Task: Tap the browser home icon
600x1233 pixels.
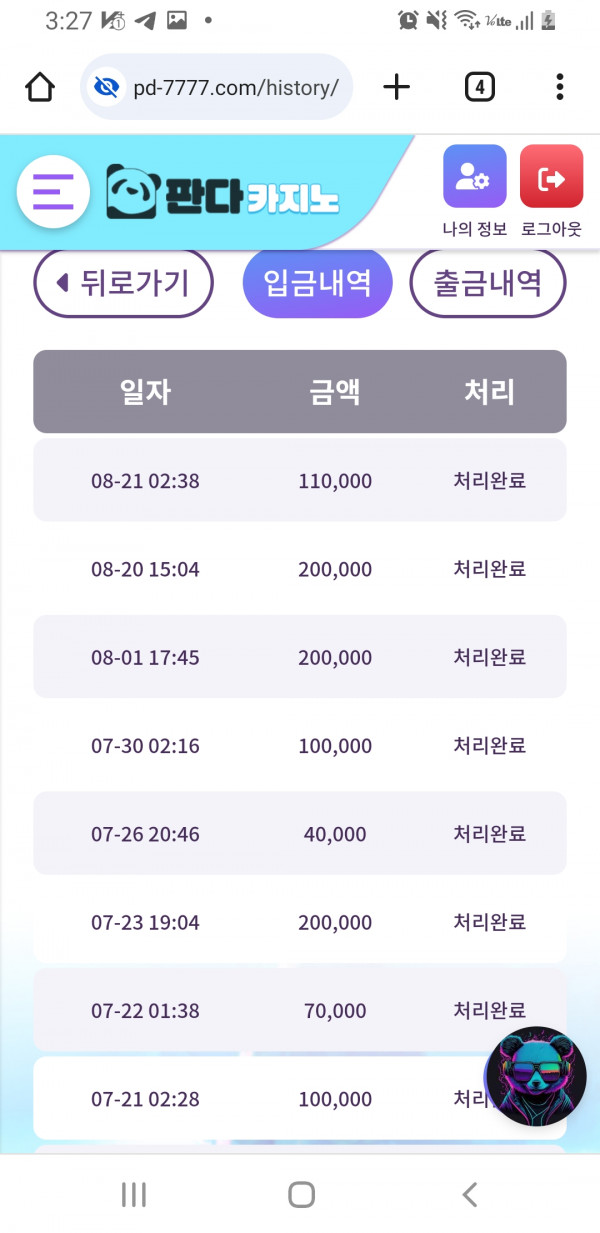Action: (40, 87)
